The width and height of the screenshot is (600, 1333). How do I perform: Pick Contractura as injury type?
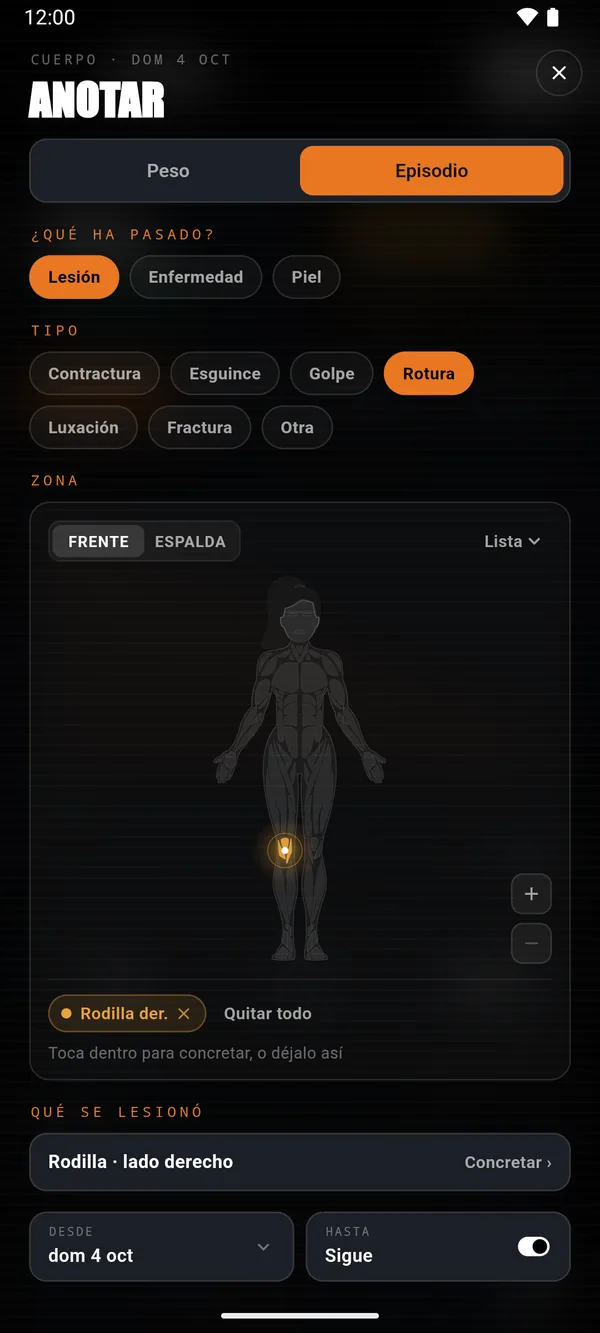point(94,374)
